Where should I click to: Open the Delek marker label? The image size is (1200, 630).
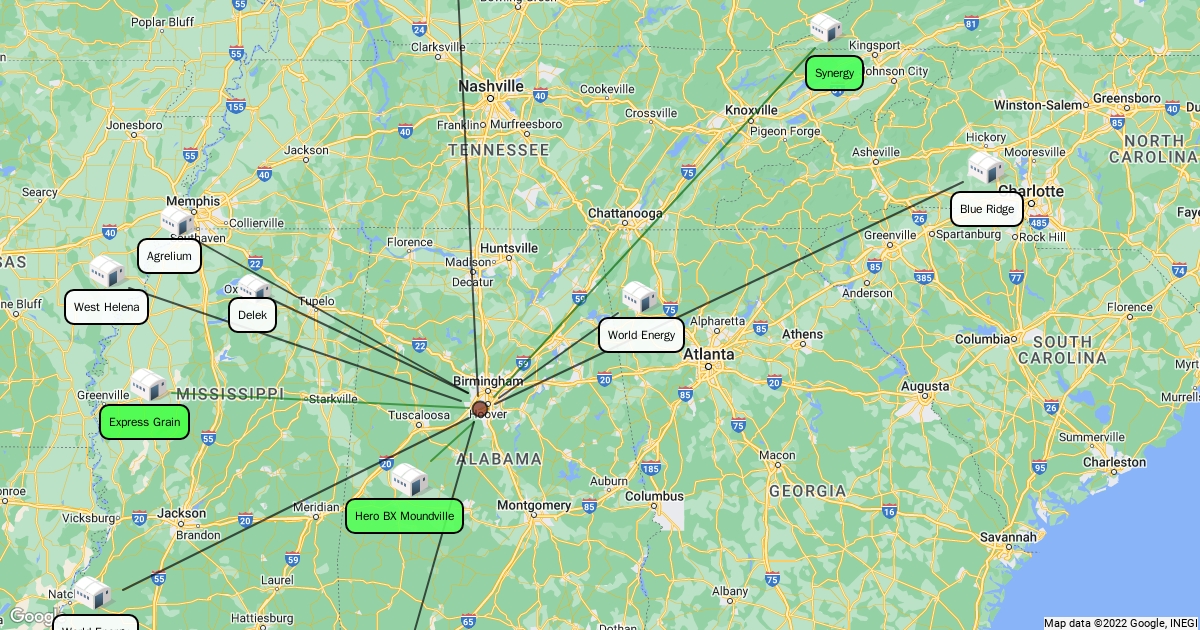coord(252,315)
